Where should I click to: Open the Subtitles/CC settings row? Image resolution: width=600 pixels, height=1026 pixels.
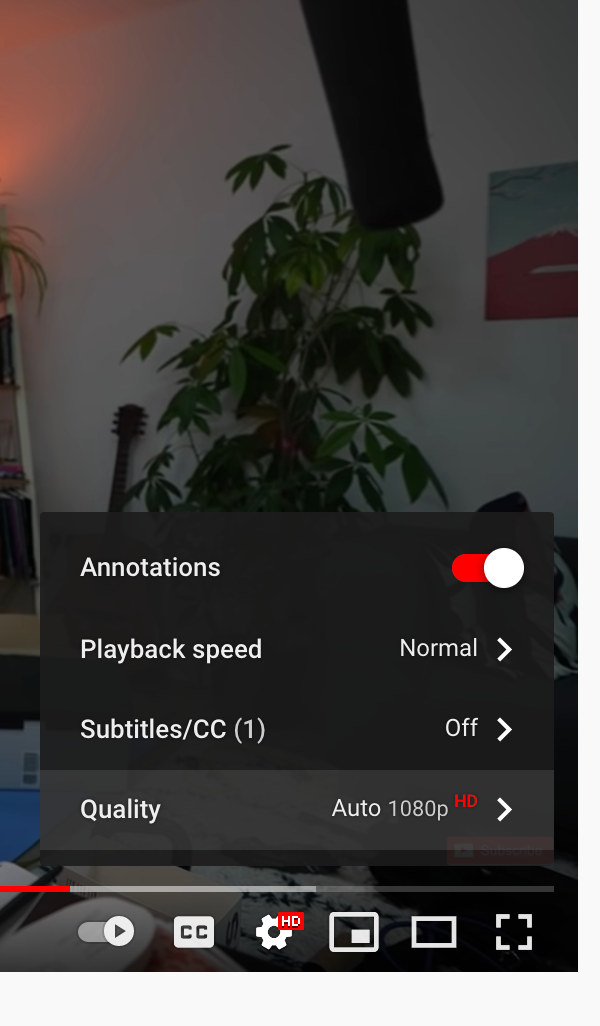pyautogui.click(x=296, y=729)
